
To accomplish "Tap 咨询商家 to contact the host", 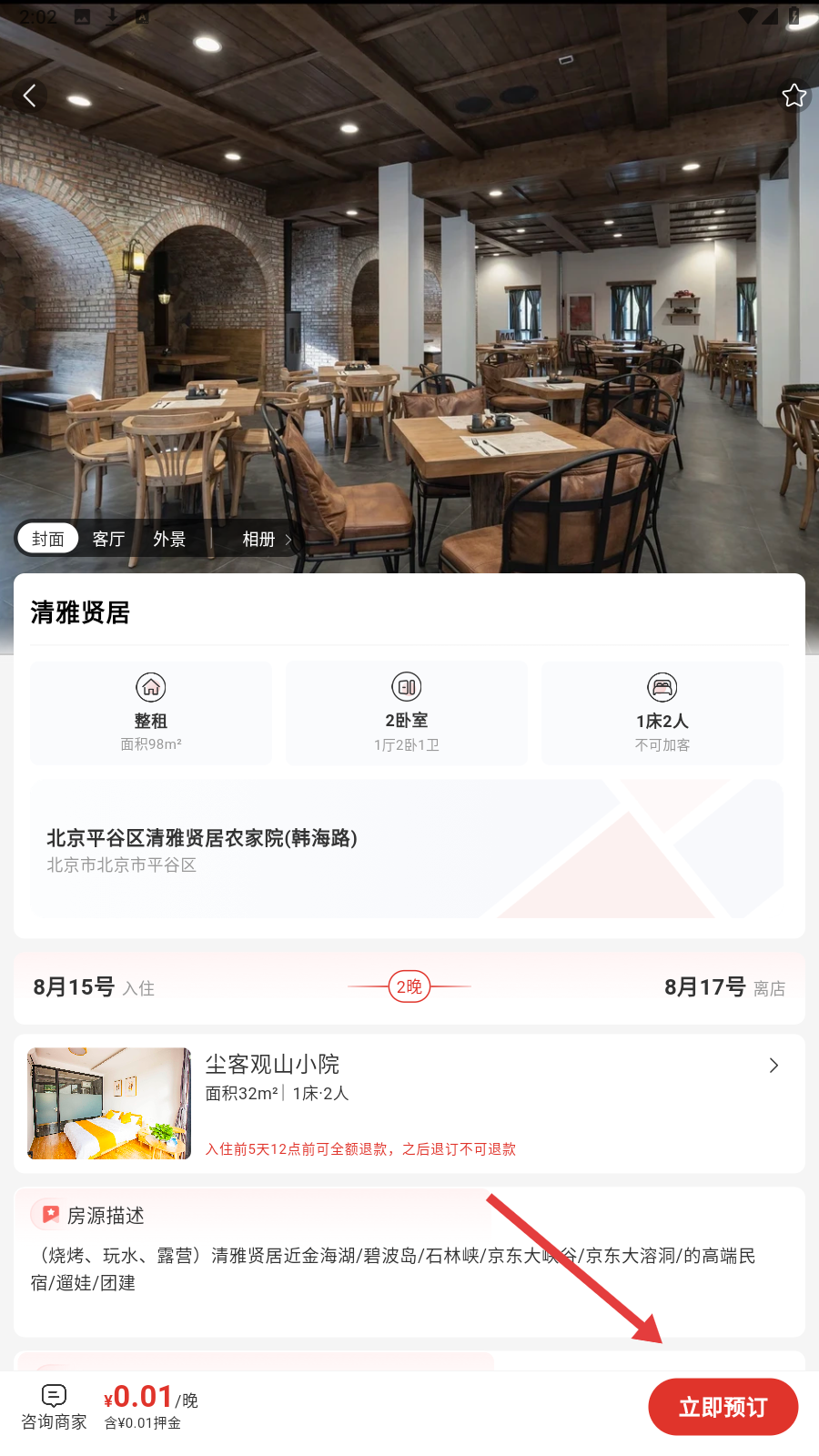I will pyautogui.click(x=54, y=1407).
